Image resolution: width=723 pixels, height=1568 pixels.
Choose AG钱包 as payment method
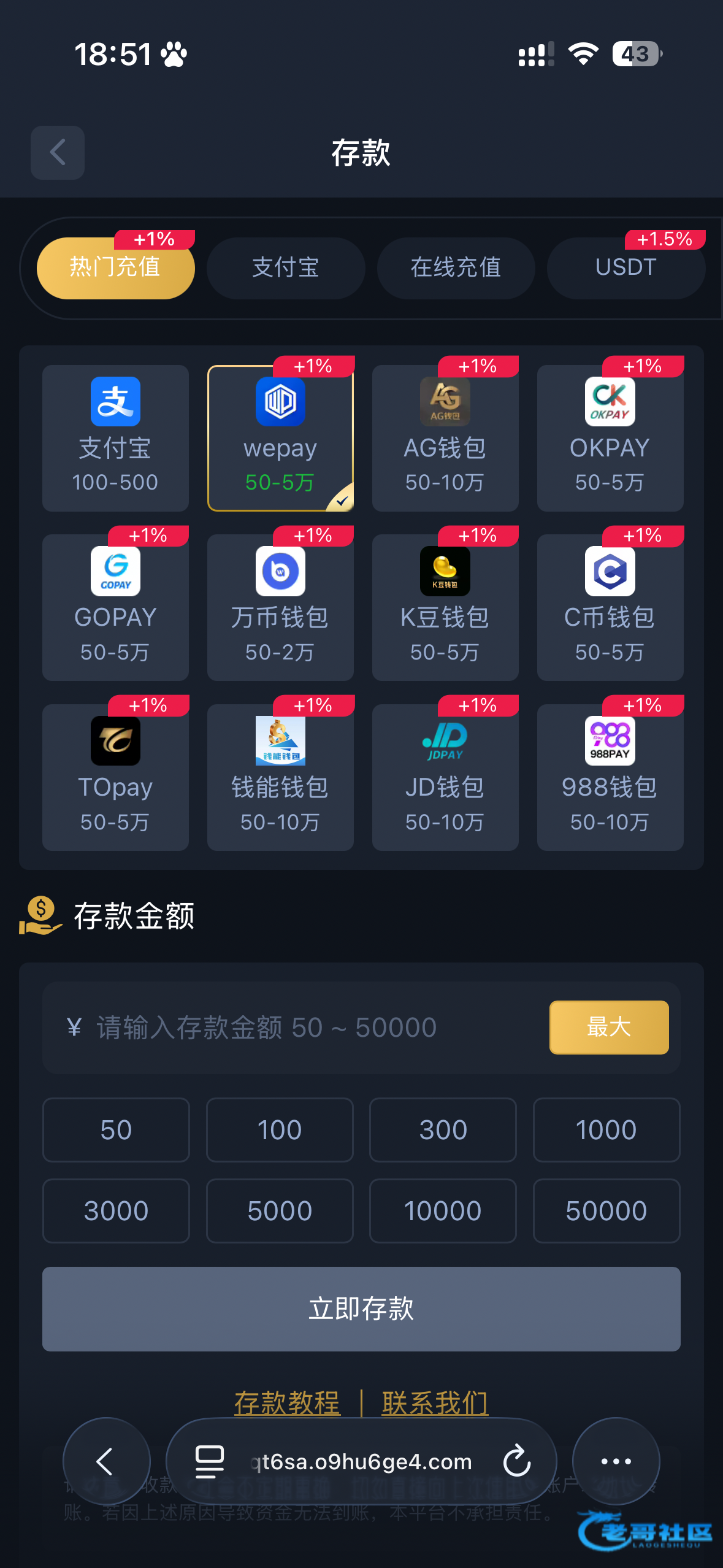tap(445, 438)
